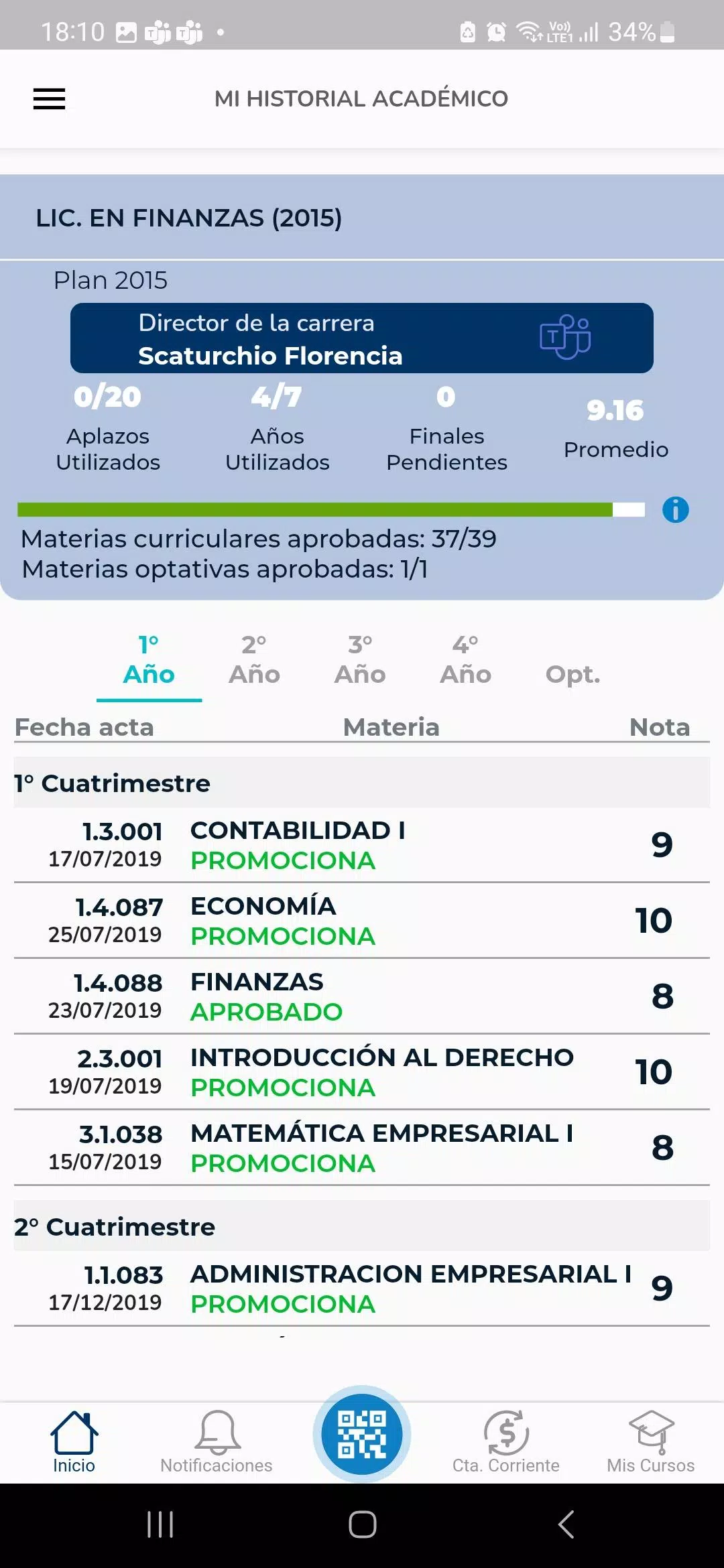This screenshot has height=1568, width=724.
Task: Open the hamburger navigation menu
Action: (49, 99)
